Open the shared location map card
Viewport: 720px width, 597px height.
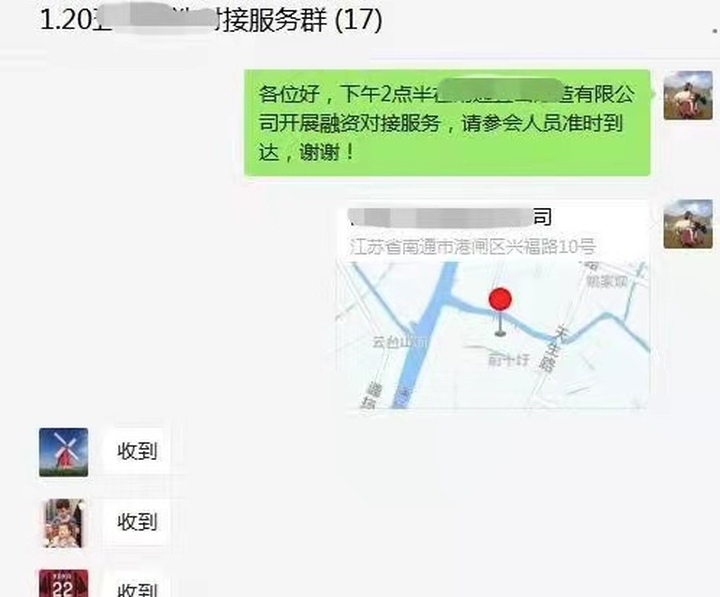coord(494,305)
